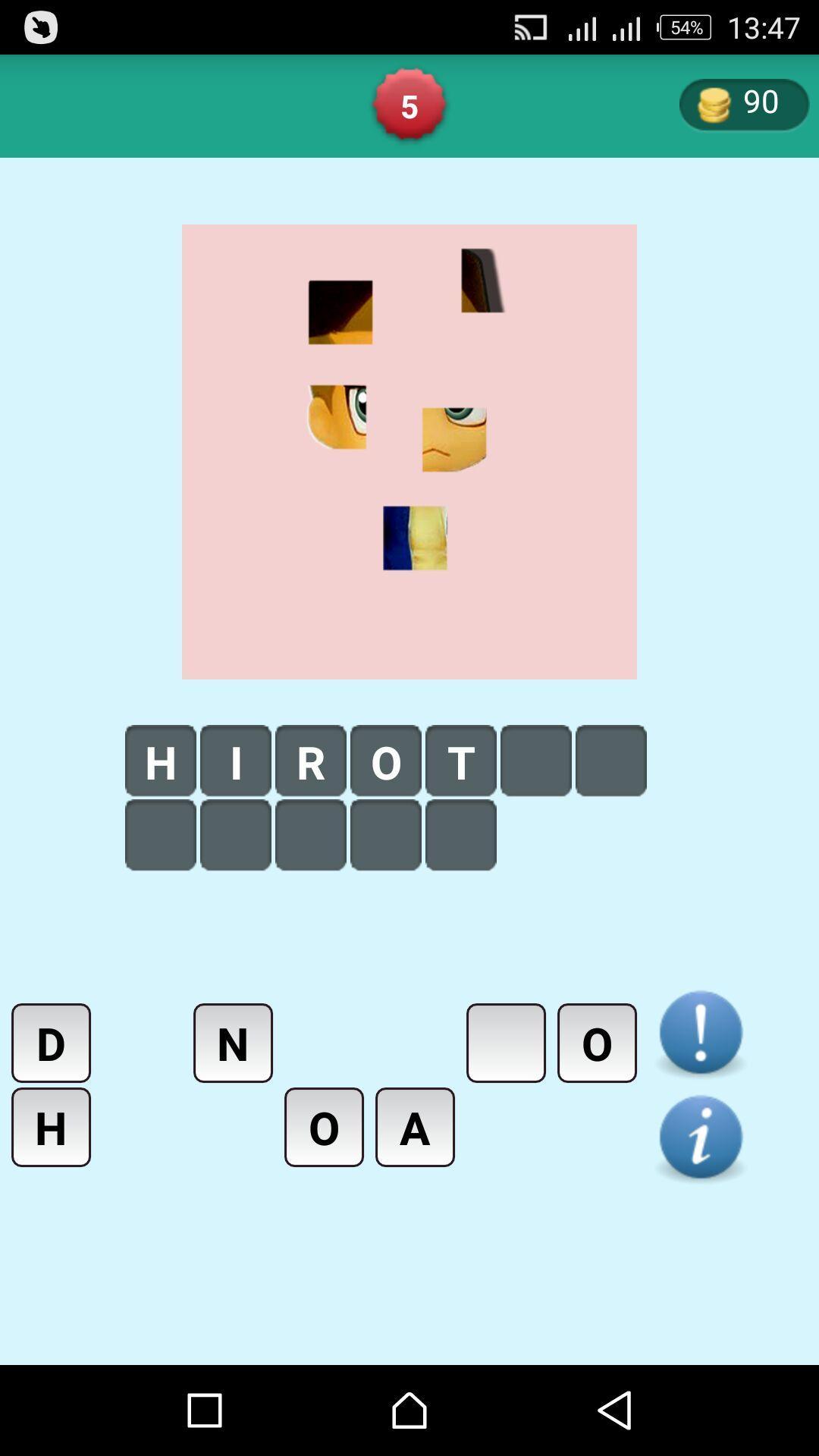
Task: Remove the placed letter R from the answer
Action: pyautogui.click(x=311, y=761)
